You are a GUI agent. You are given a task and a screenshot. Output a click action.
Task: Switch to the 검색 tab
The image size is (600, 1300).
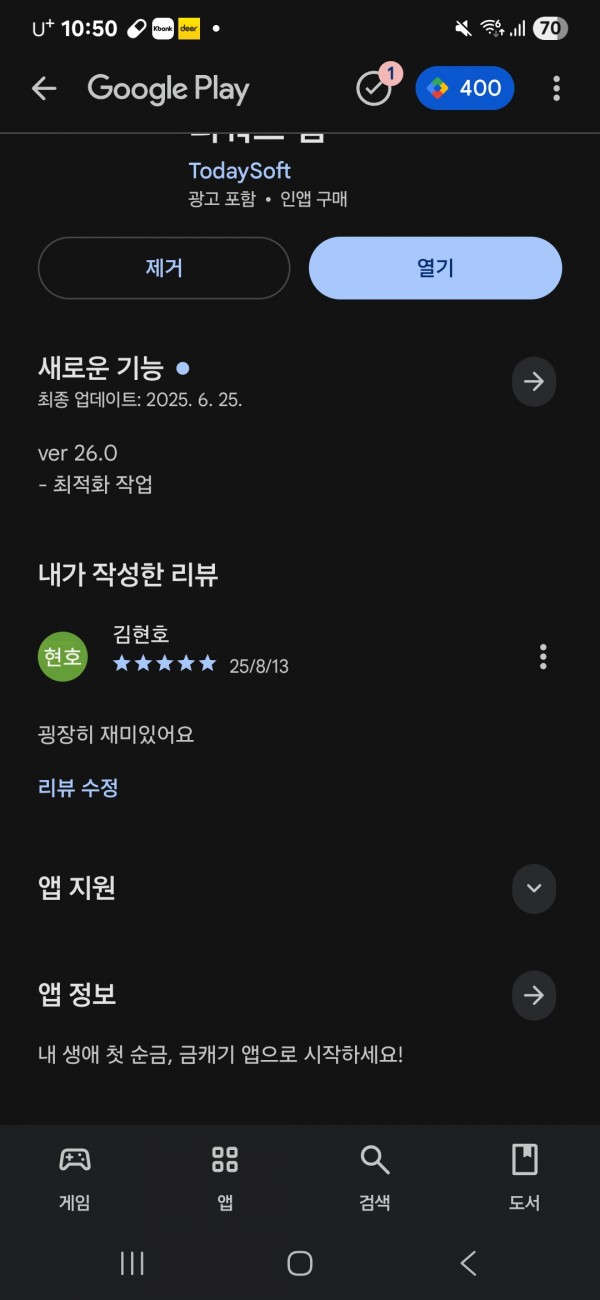tap(375, 1178)
